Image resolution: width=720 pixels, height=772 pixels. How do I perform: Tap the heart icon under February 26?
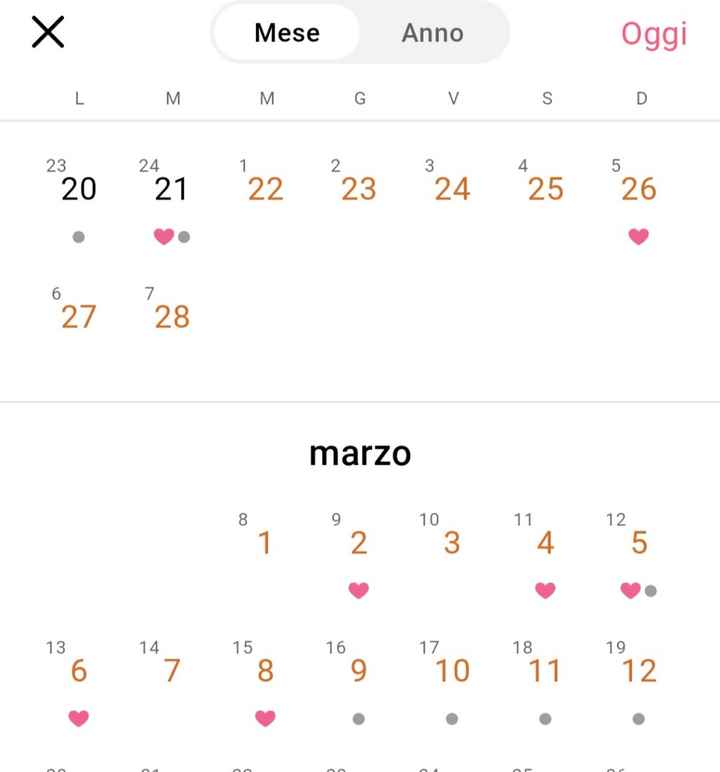click(638, 236)
